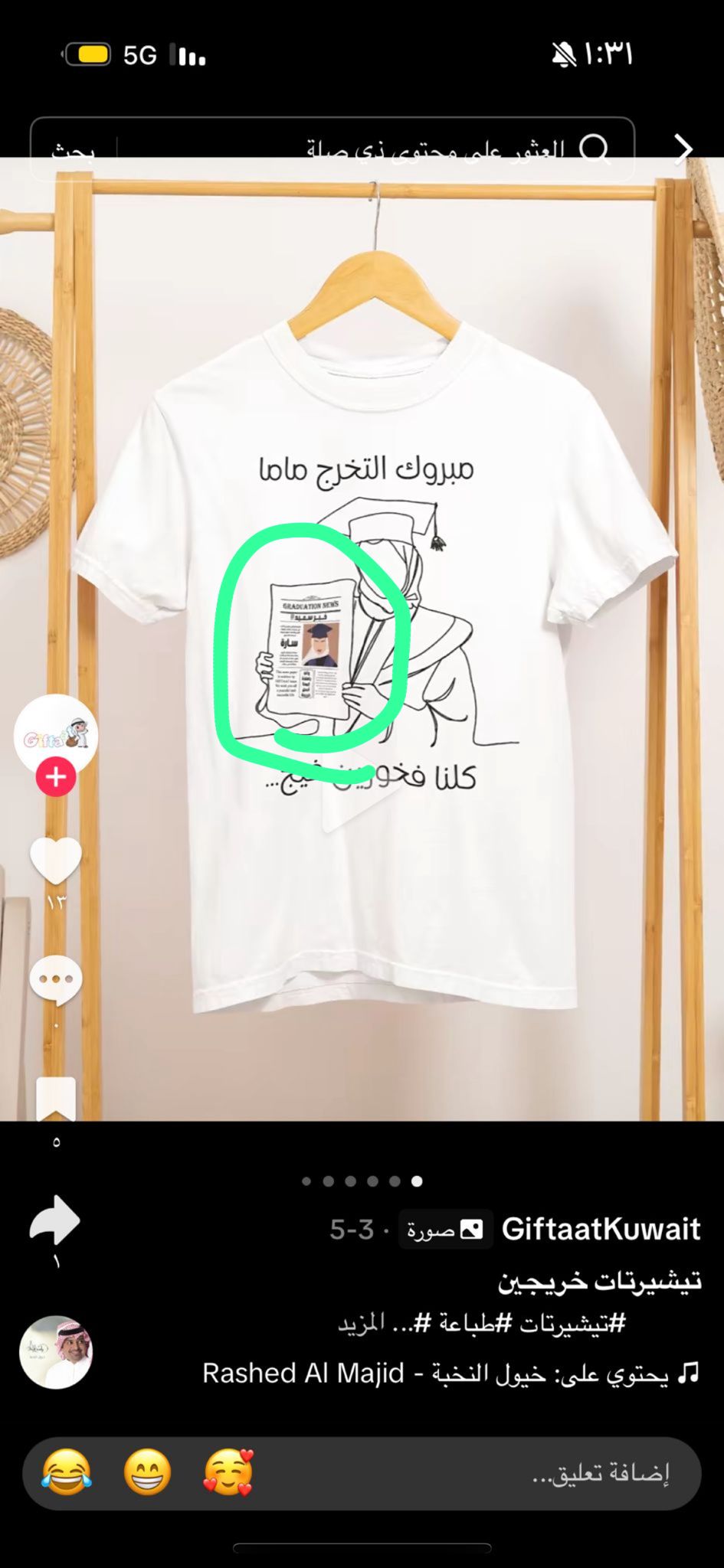Like this post with the heart
The width and height of the screenshot is (724, 1568).
tap(56, 860)
